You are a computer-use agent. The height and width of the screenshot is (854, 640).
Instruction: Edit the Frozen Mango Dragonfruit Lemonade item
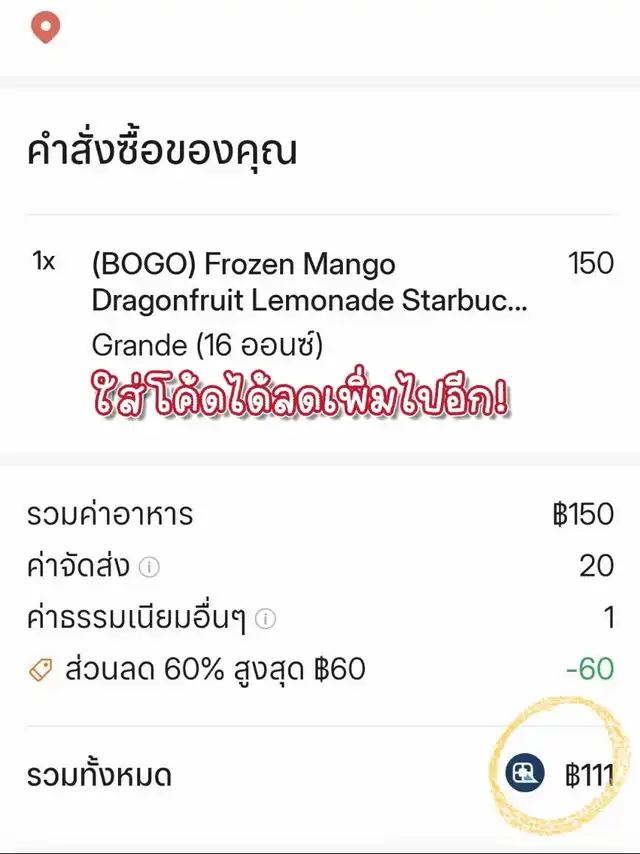[308, 282]
